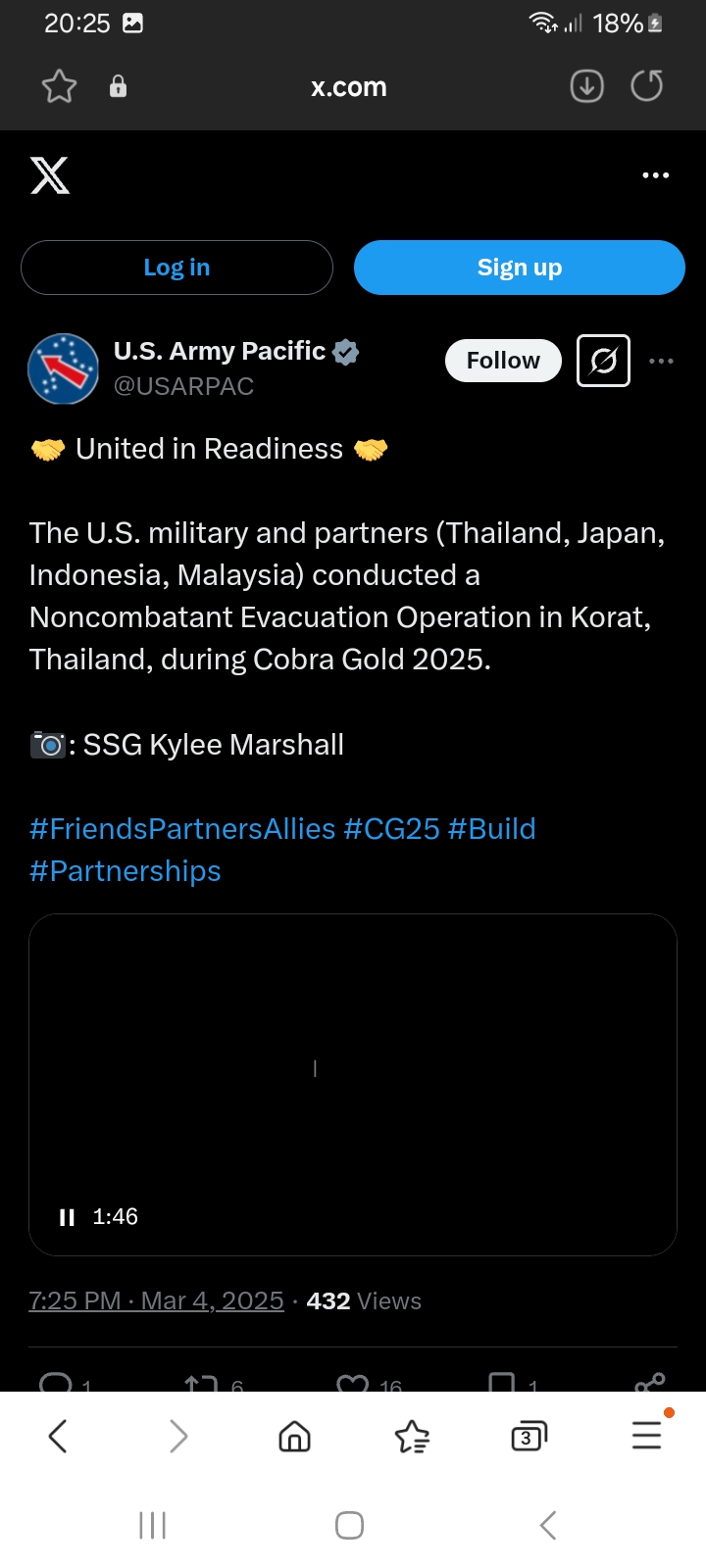Pause the video in the post
Image resolution: width=706 pixels, height=1568 pixels.
(x=67, y=1217)
